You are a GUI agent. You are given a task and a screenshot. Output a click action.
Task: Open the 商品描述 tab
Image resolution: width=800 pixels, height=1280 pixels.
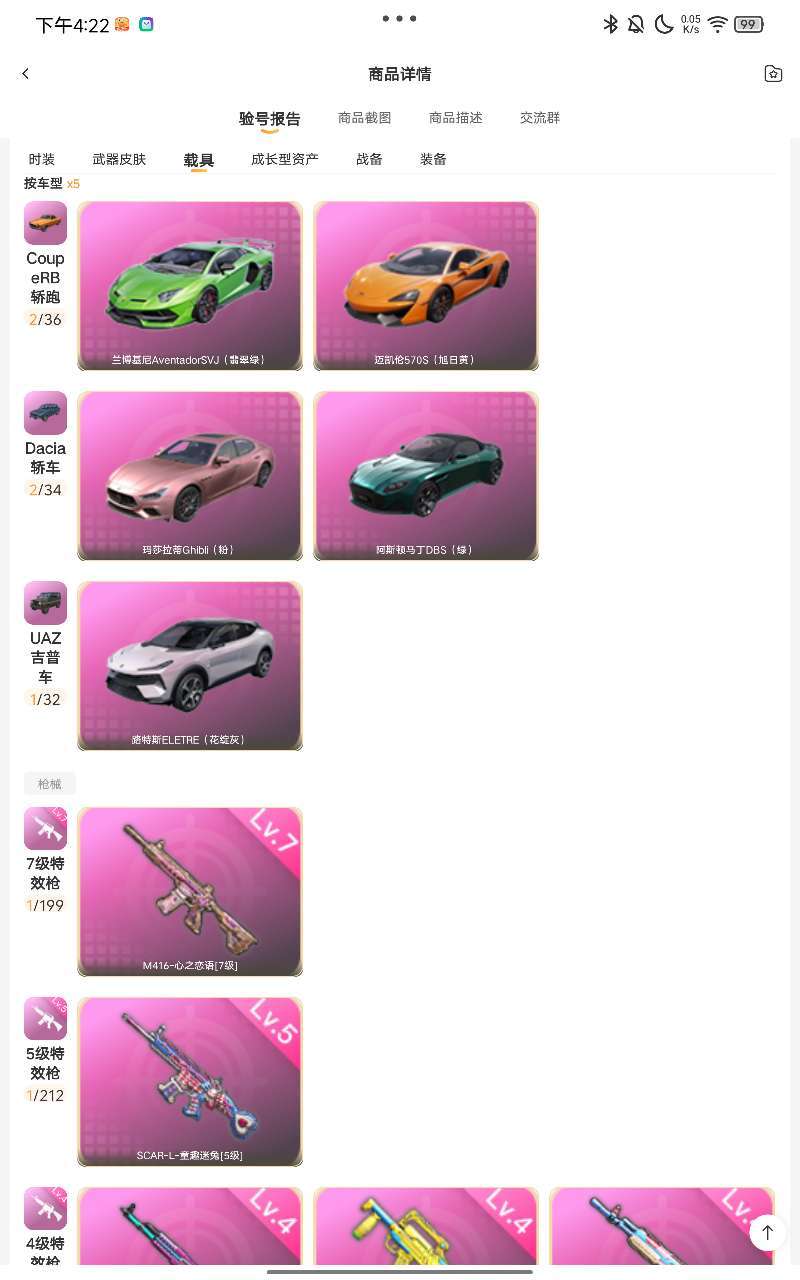coord(456,118)
